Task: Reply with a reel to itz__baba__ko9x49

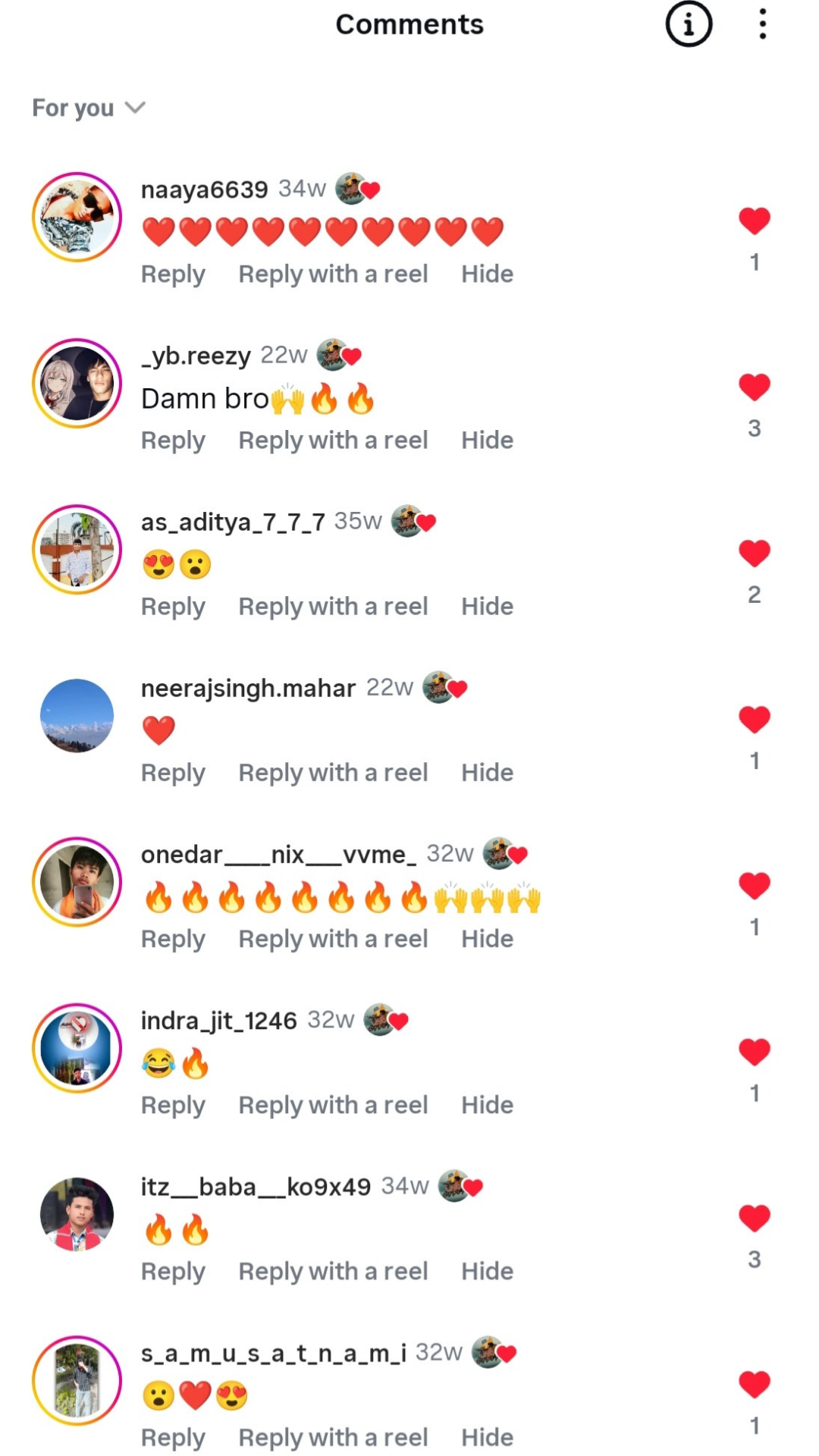Action: pos(333,1272)
